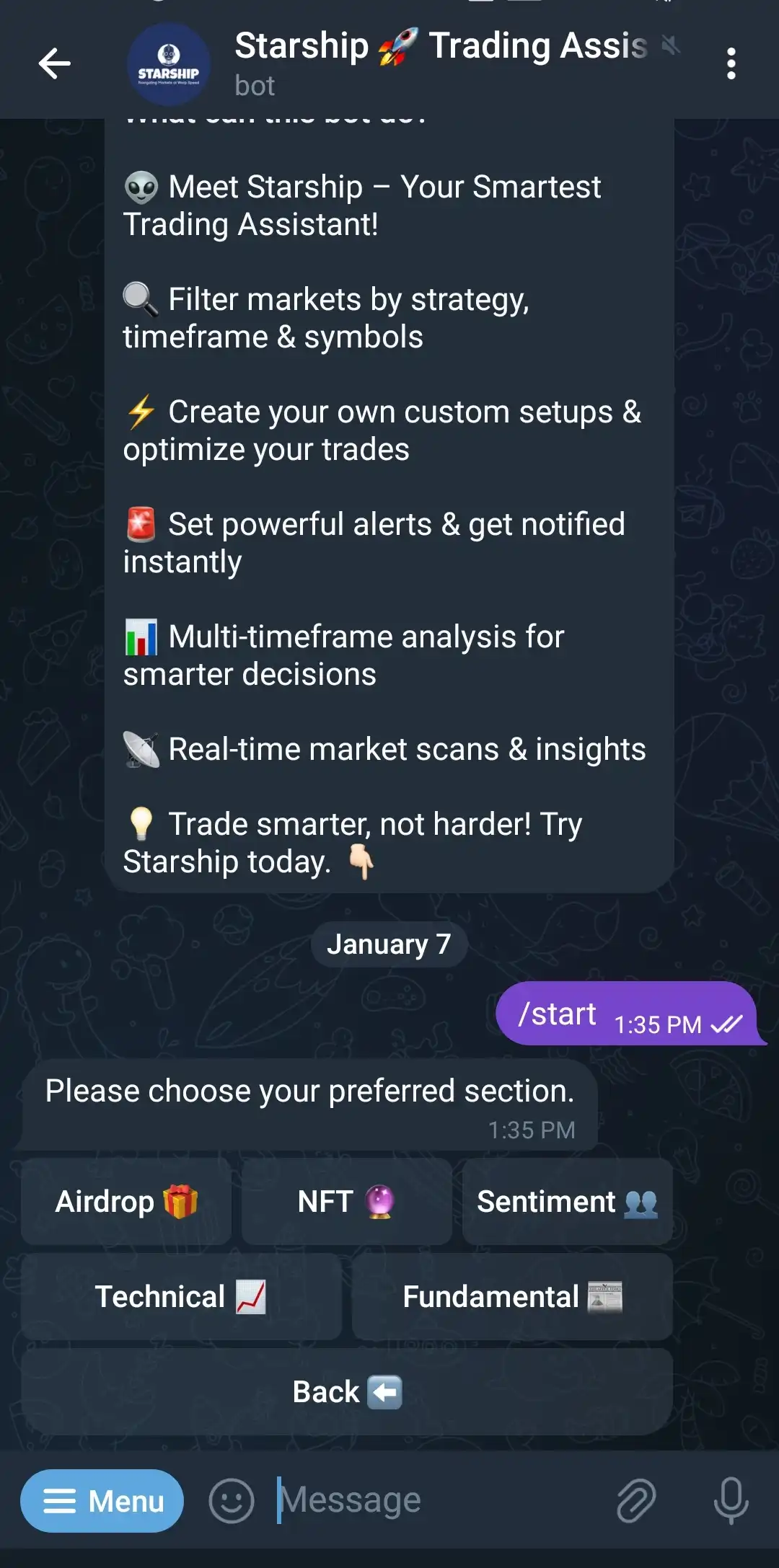Open the emoji picker
Viewport: 779px width, 1568px height.
click(232, 1501)
